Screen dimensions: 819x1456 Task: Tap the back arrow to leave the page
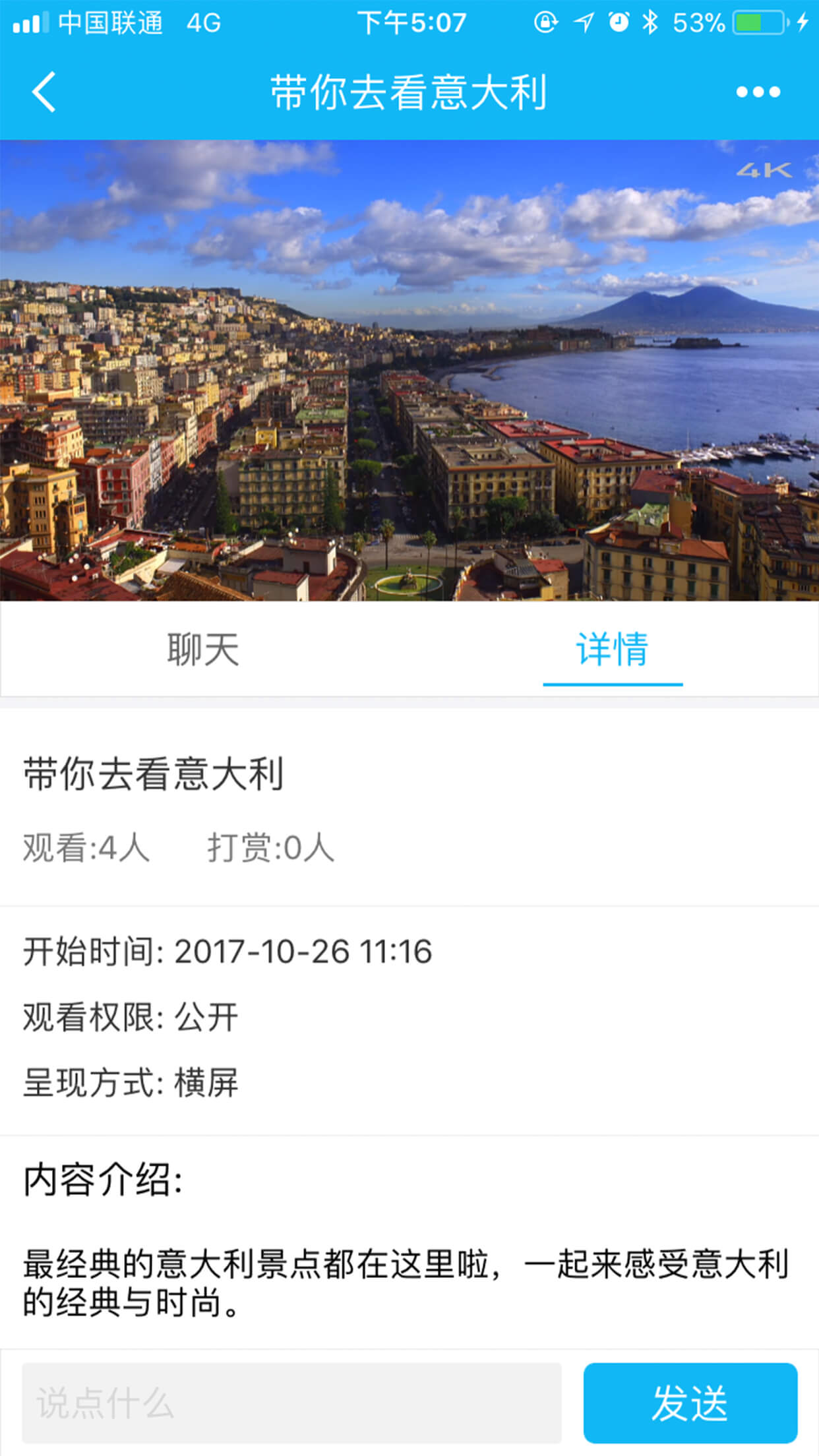[44, 92]
